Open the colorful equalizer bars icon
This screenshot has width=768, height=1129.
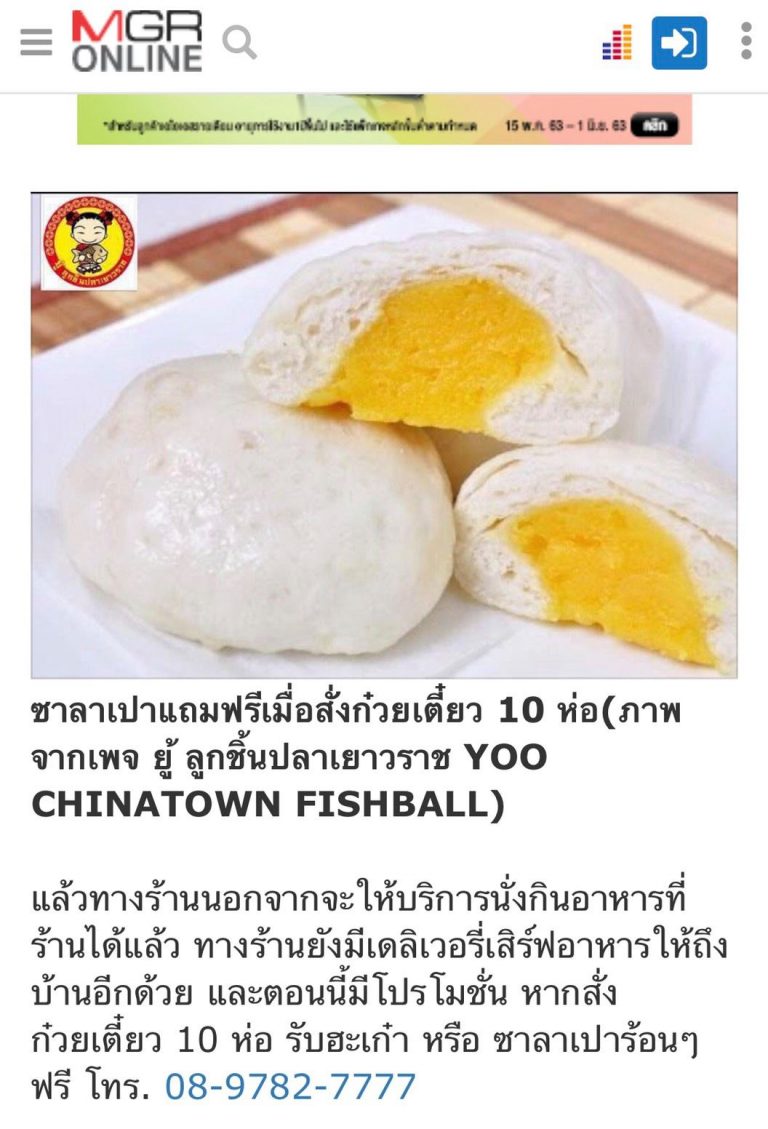pos(617,43)
